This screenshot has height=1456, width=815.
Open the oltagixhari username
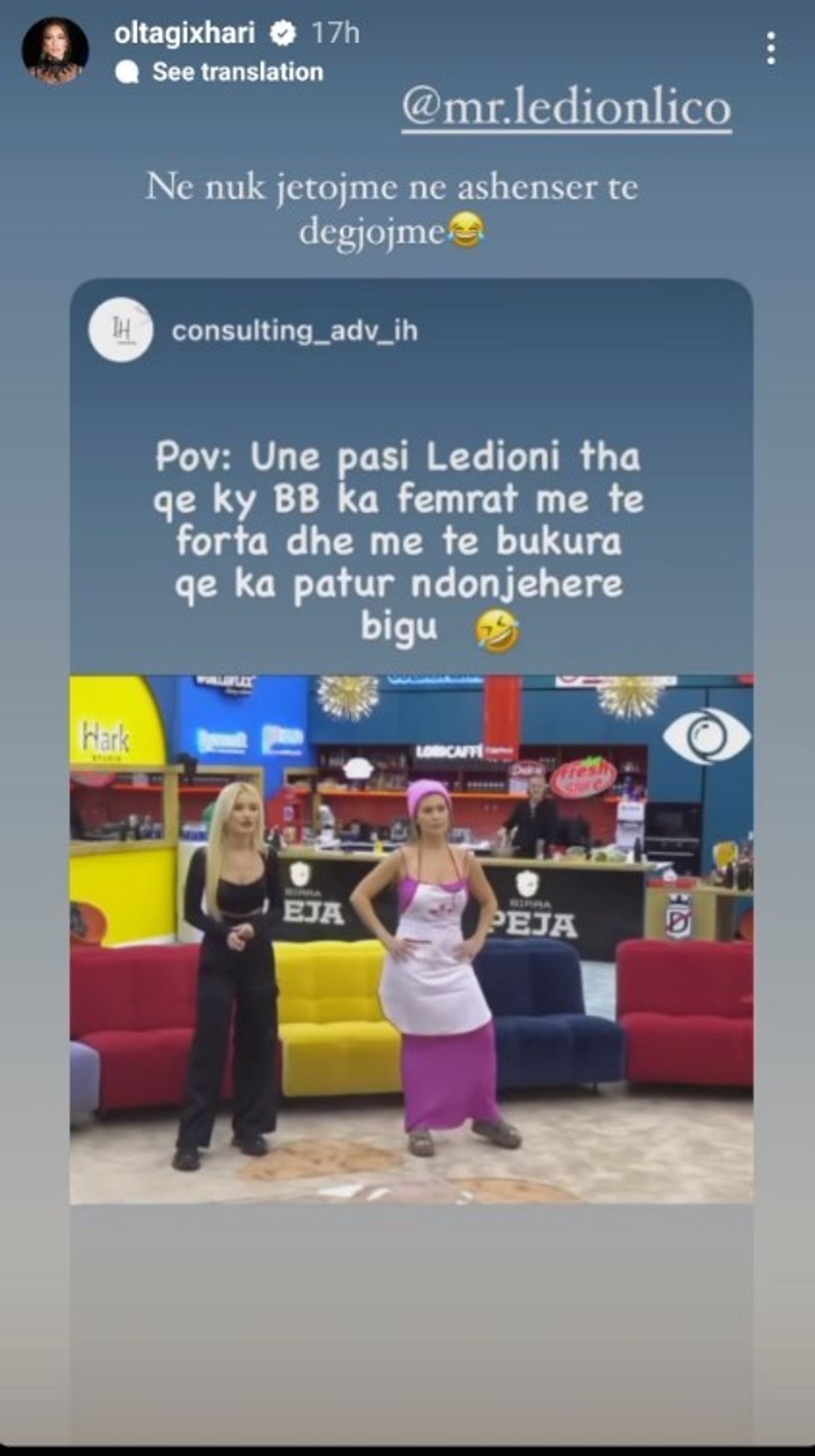tap(184, 33)
